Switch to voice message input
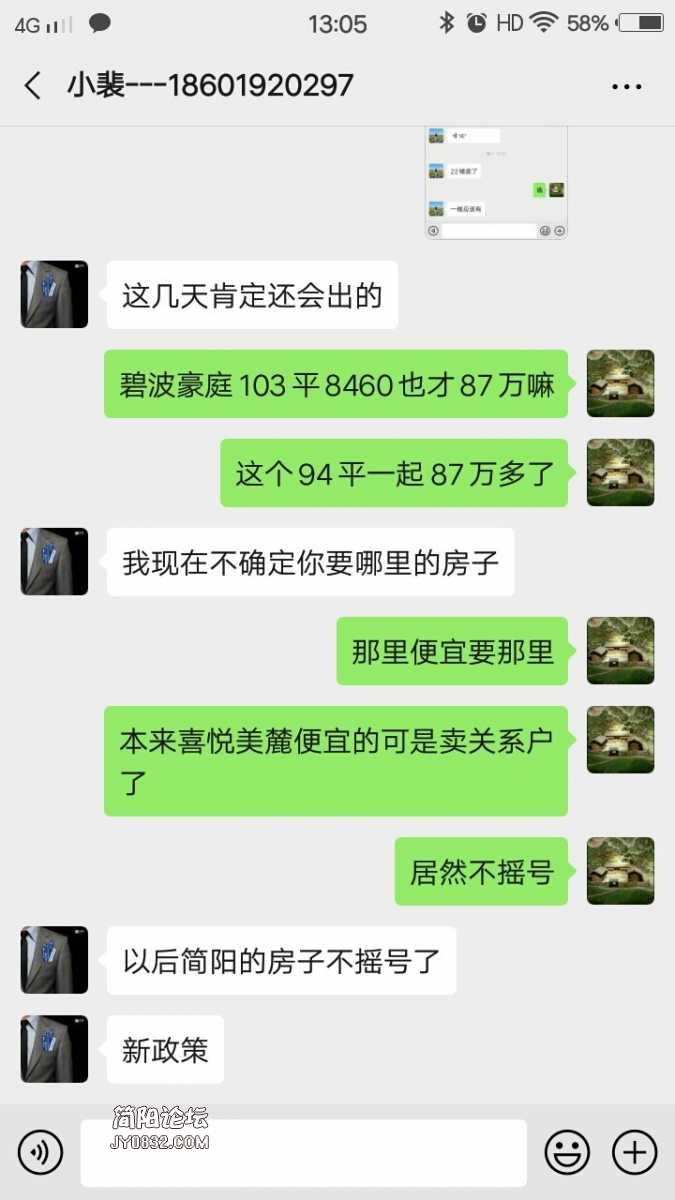Viewport: 675px width, 1200px height. [x=40, y=1153]
